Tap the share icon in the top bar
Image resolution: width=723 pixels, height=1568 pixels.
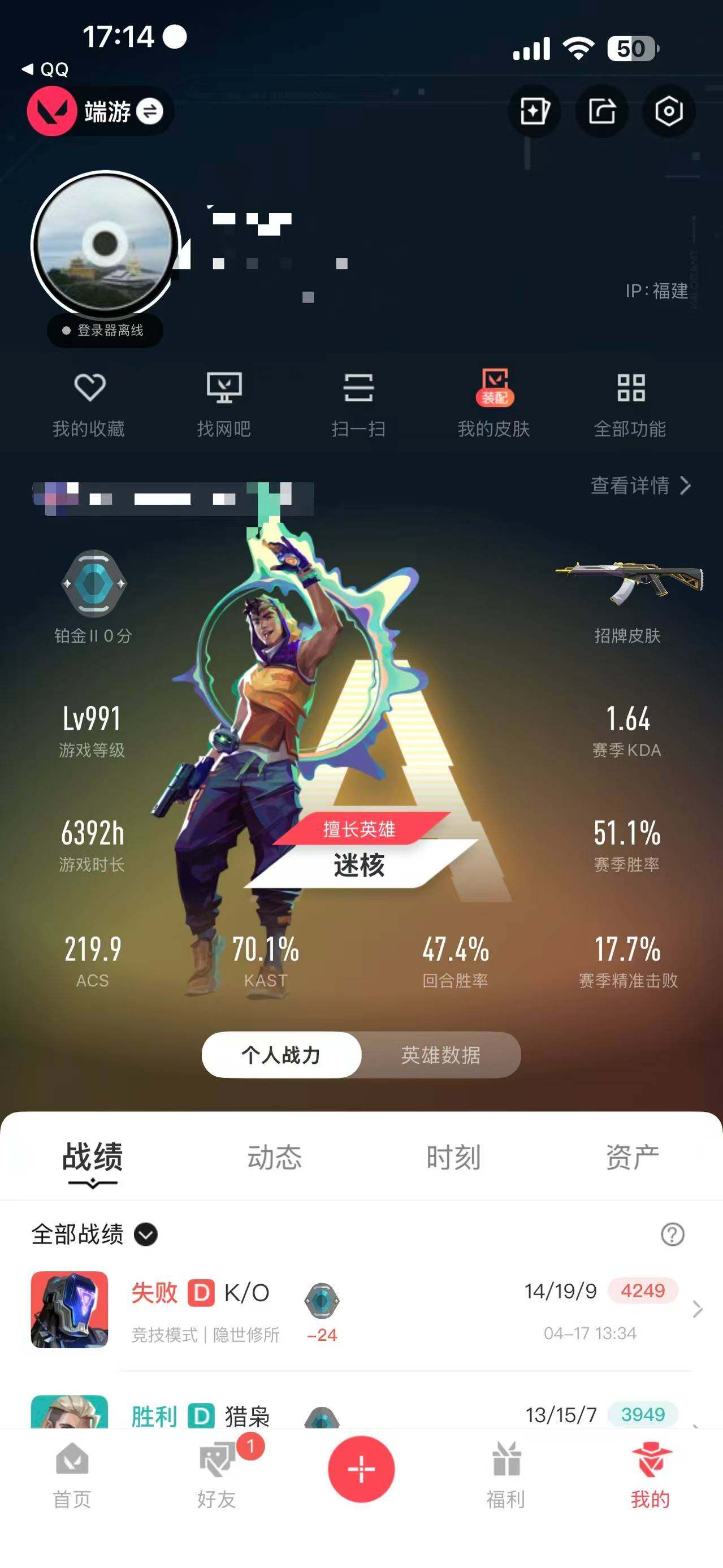click(x=603, y=111)
